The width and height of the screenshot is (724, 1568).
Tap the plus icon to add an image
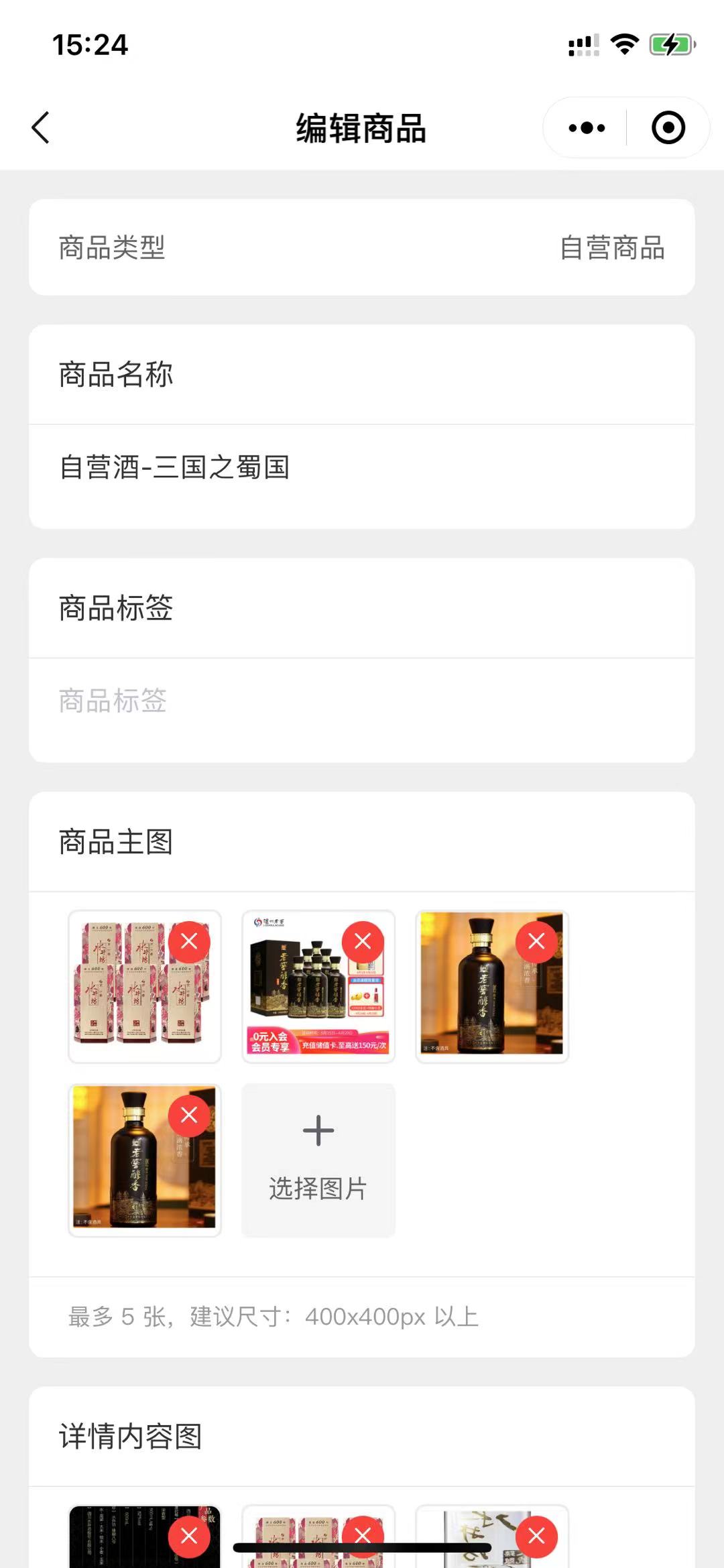click(x=317, y=1130)
